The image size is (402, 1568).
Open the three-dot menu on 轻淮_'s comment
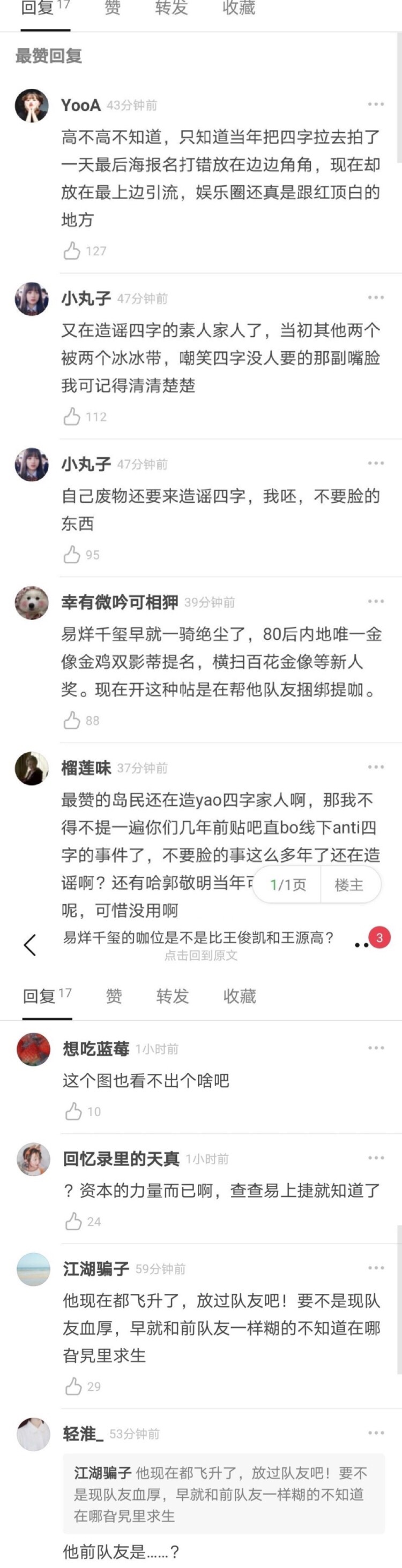(x=376, y=1433)
